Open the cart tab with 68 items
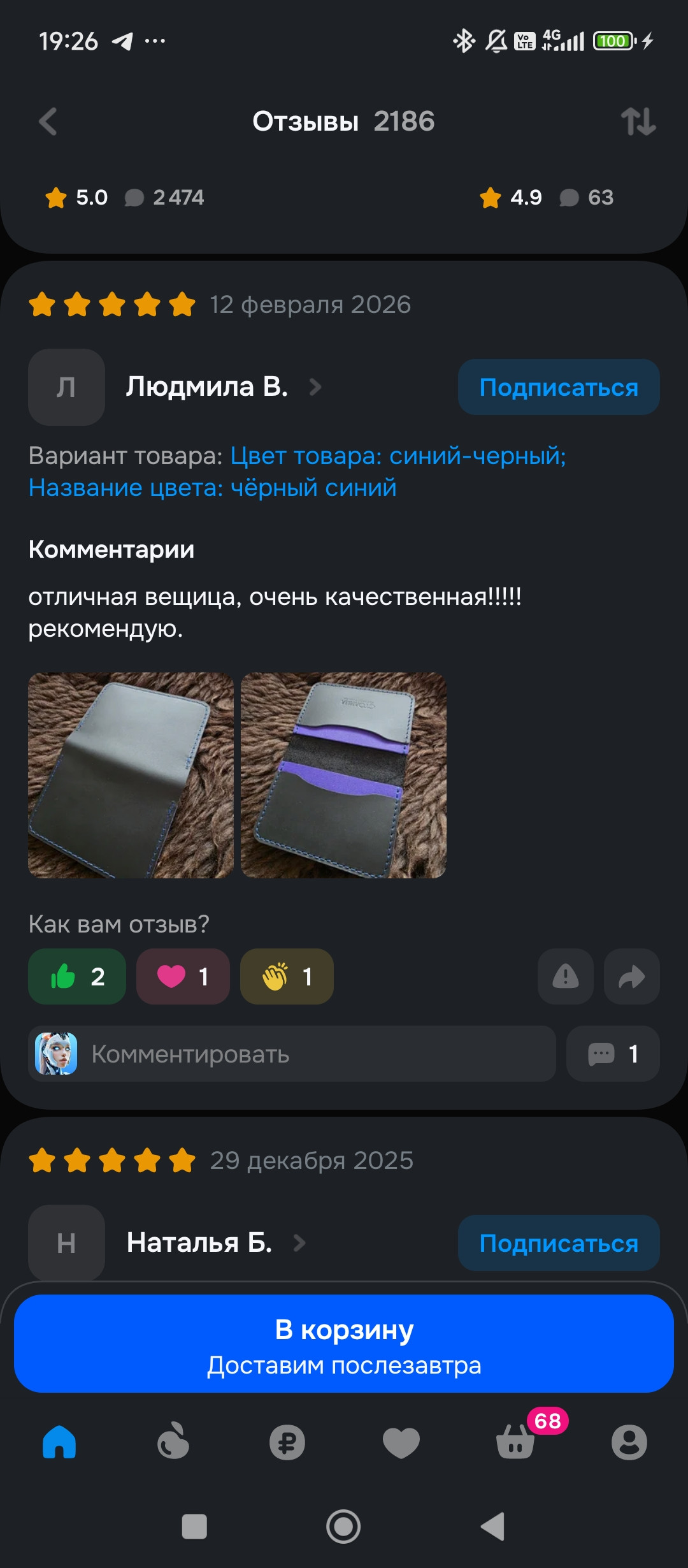Screen dimensions: 688x1568 [515, 1442]
